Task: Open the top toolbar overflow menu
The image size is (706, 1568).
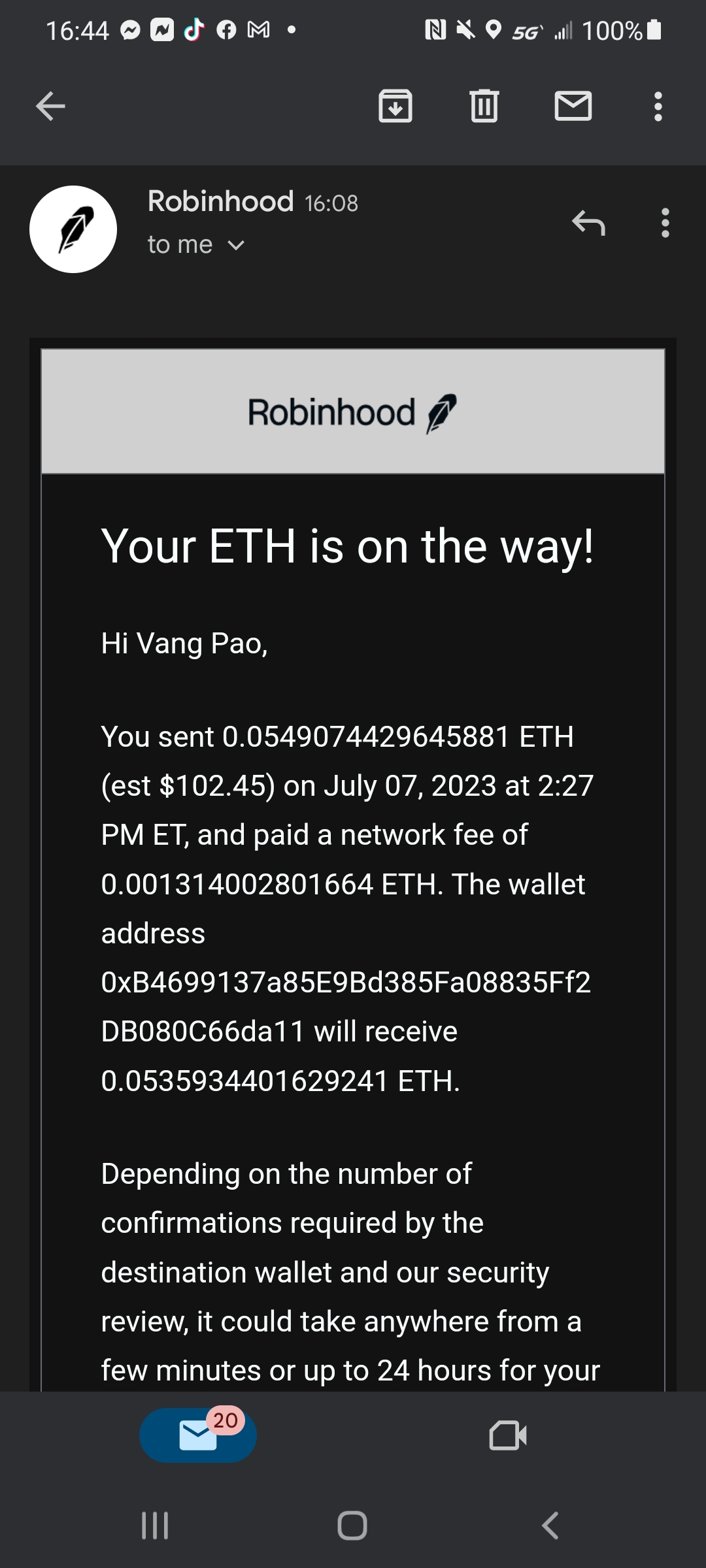Action: click(658, 106)
